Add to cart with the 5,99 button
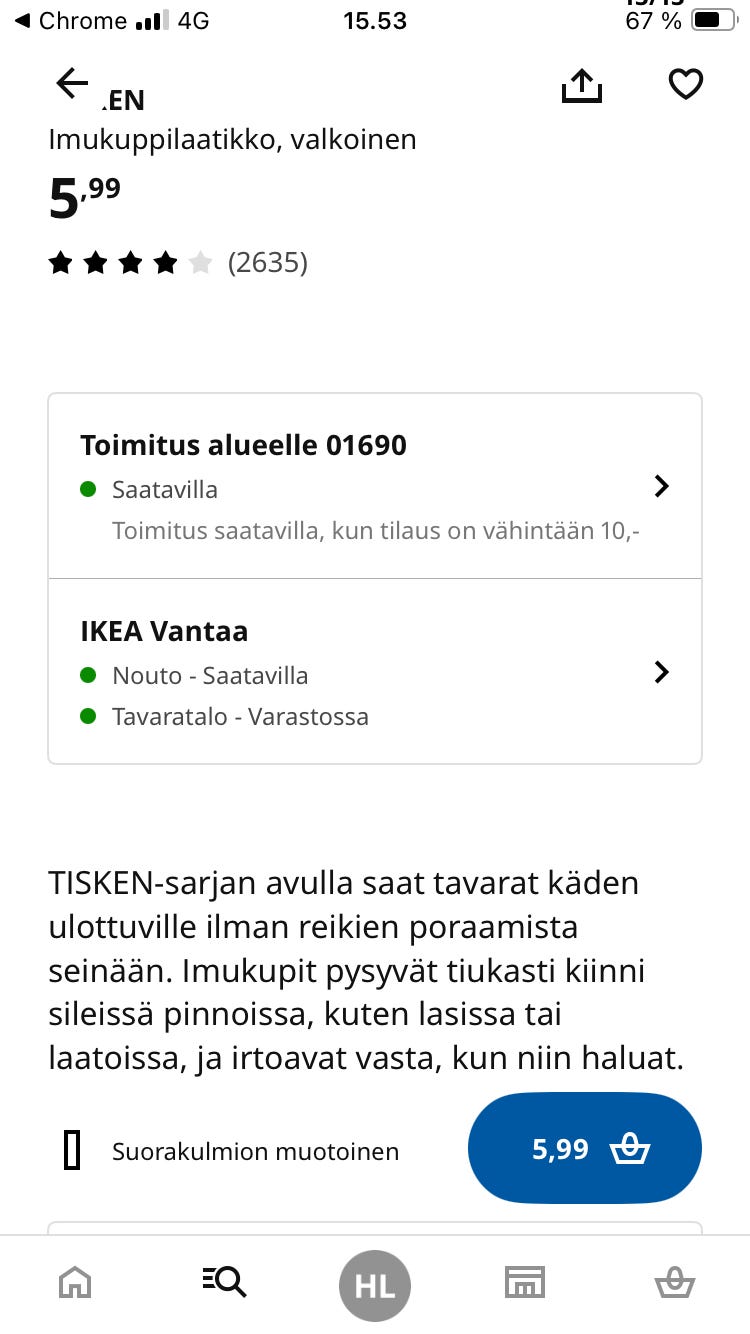This screenshot has width=750, height=1334. tap(584, 1148)
